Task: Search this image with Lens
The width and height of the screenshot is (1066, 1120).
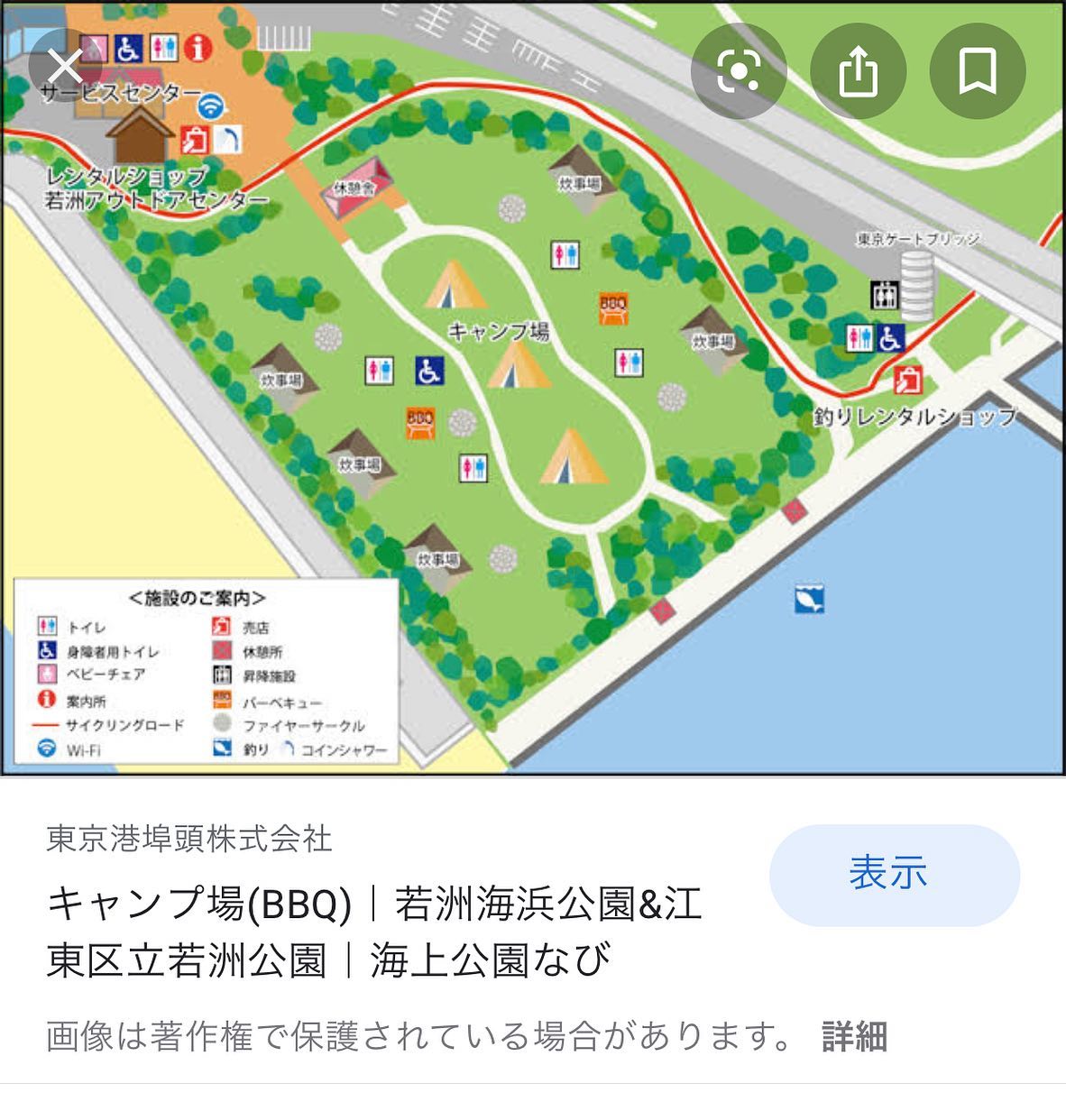Action: (739, 70)
